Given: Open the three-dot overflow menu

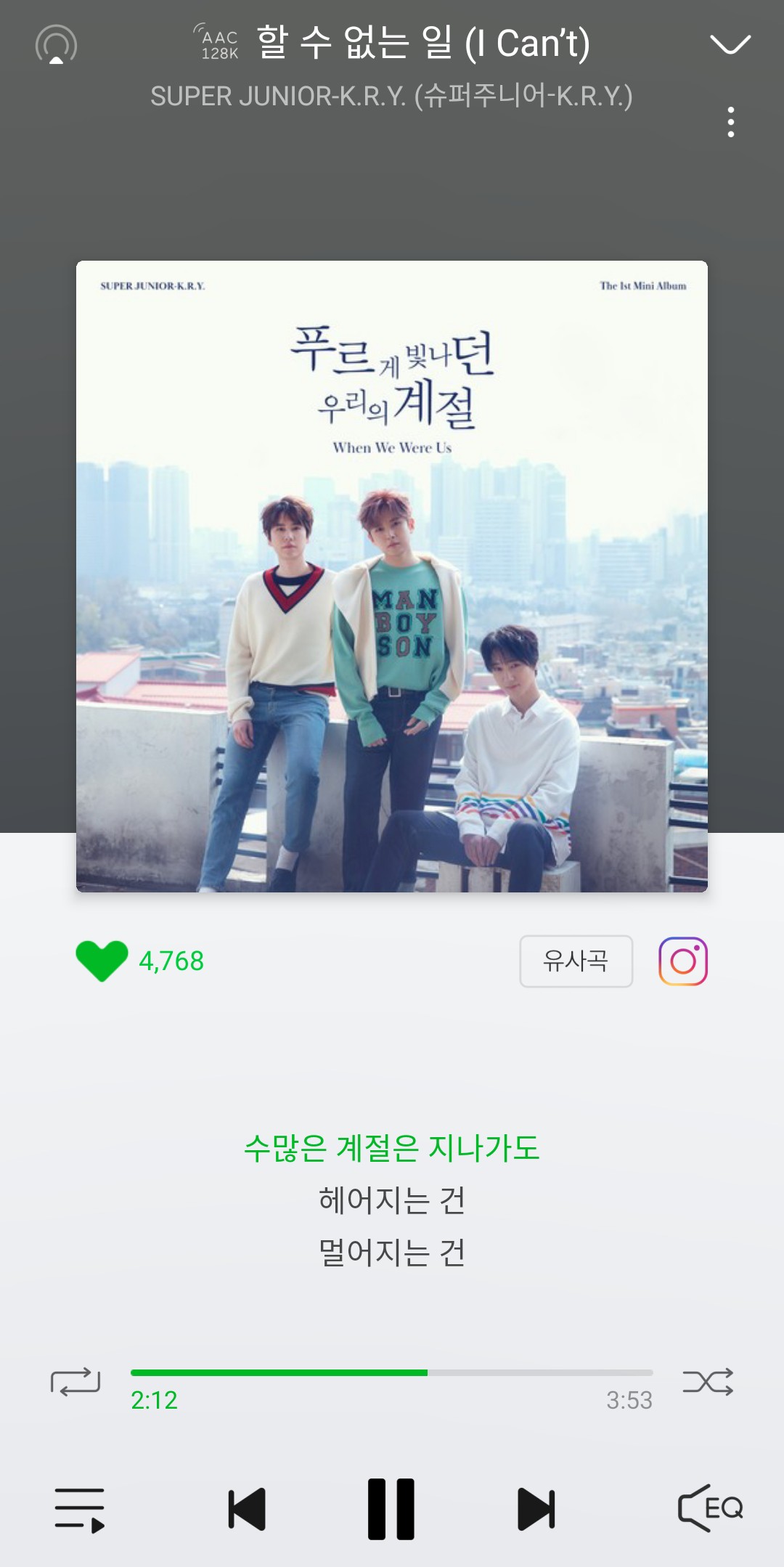Looking at the screenshot, I should pos(731,122).
